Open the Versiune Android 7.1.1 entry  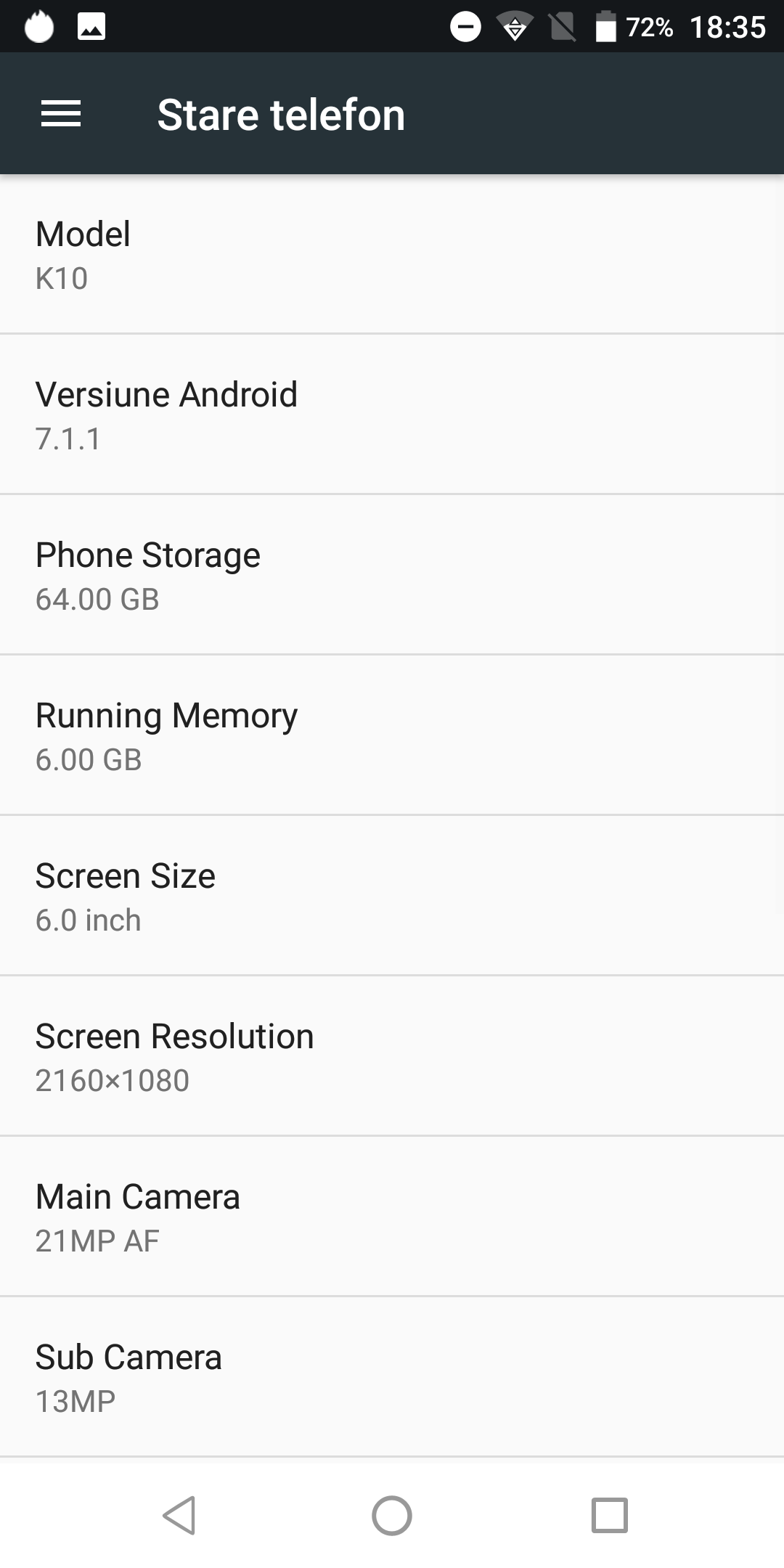pyautogui.click(x=392, y=415)
